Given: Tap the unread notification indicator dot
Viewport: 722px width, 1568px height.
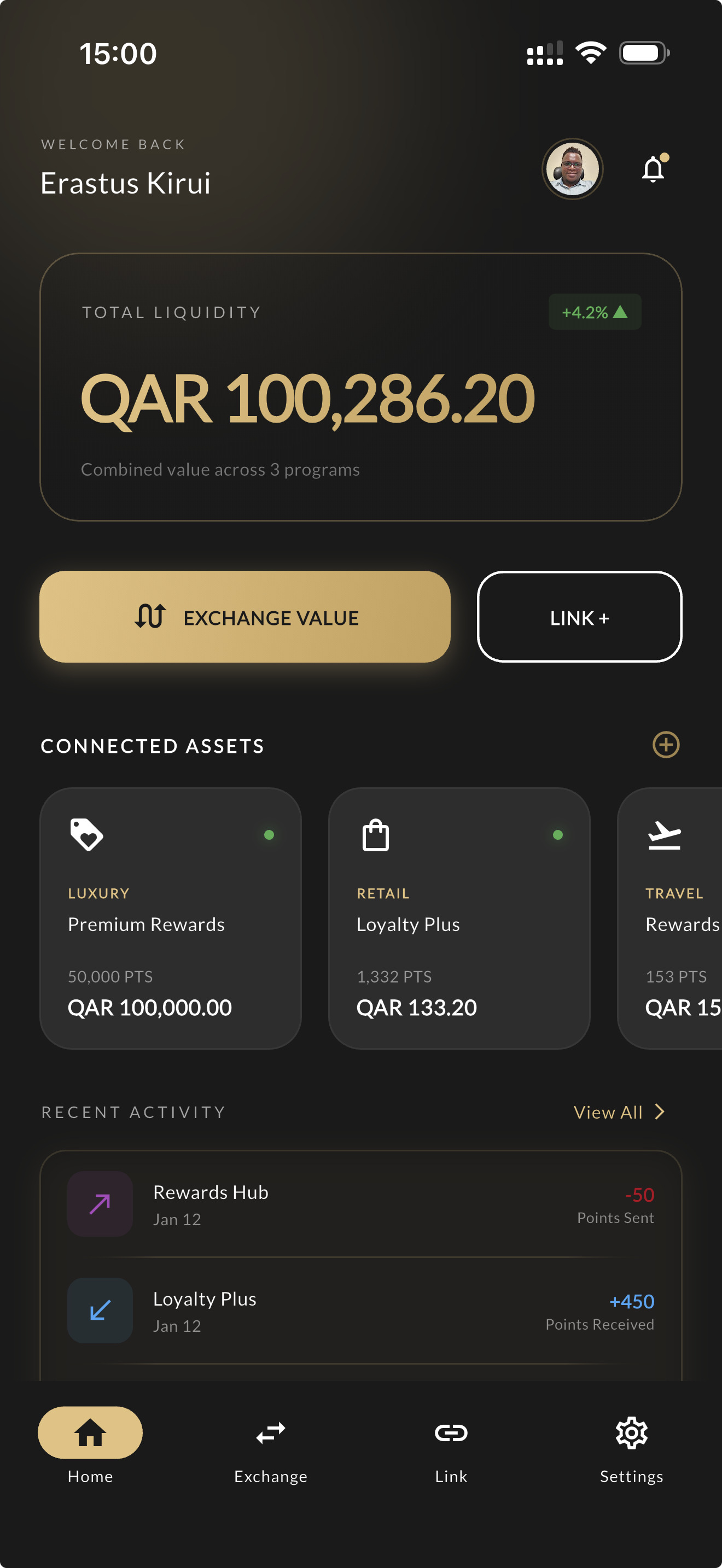Looking at the screenshot, I should [664, 156].
